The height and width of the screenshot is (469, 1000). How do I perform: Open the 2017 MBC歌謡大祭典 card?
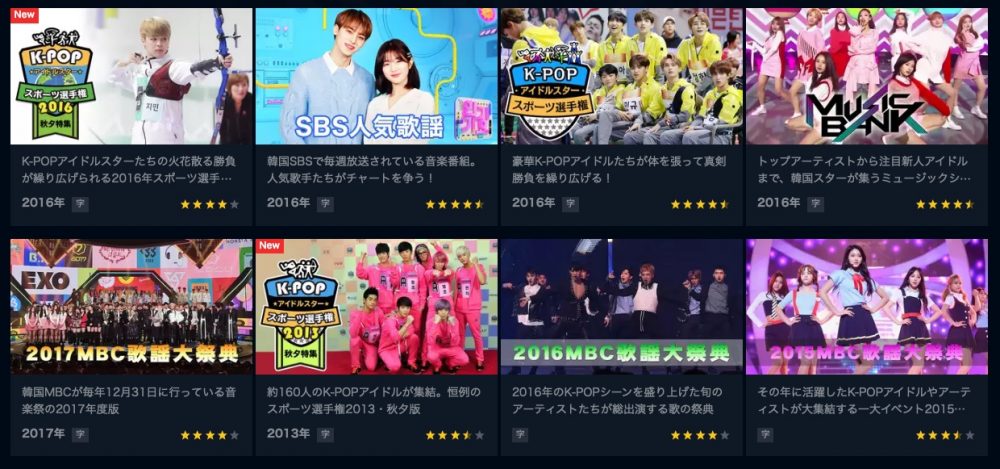pyautogui.click(x=131, y=307)
